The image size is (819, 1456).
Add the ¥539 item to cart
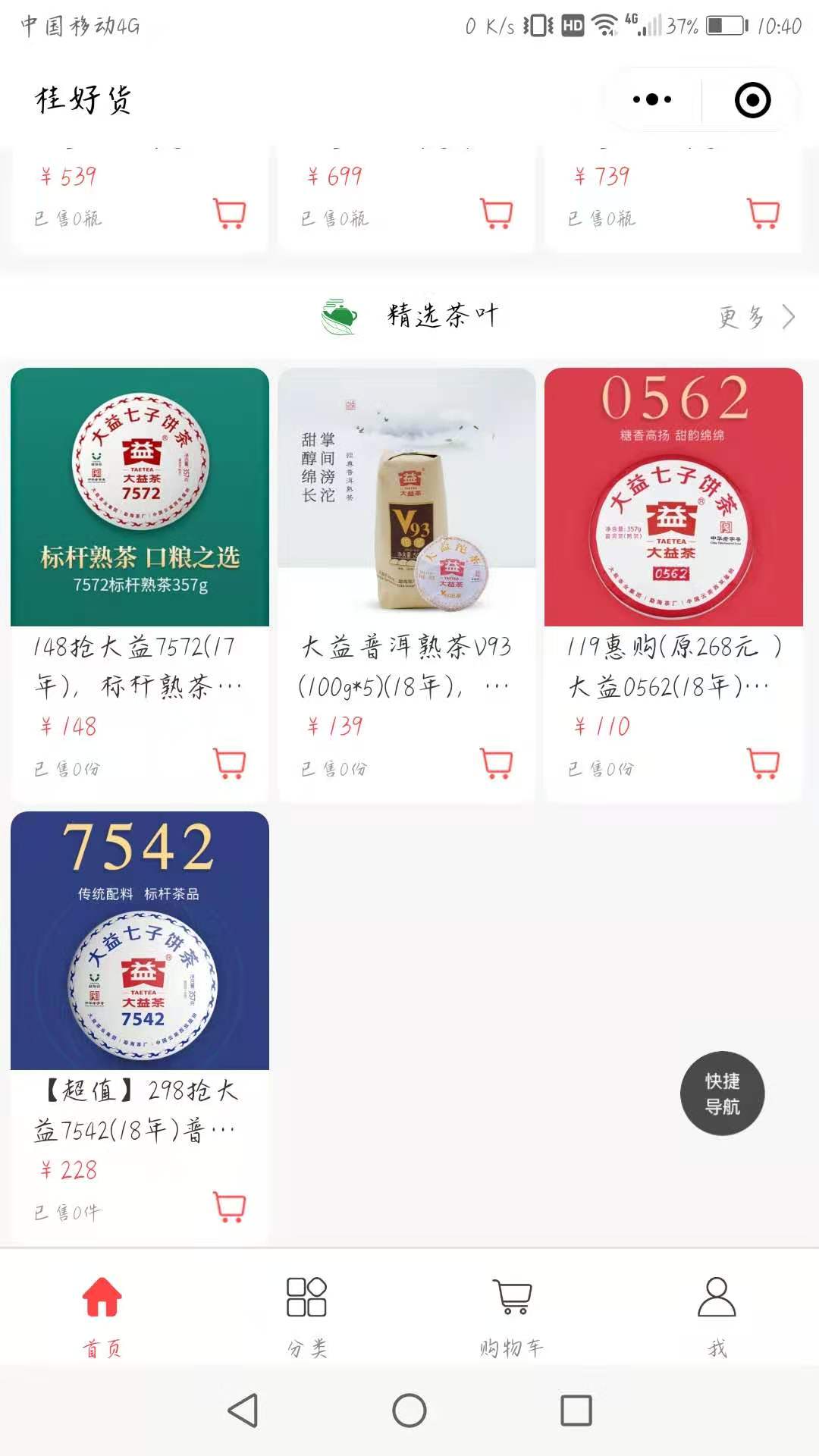(230, 213)
